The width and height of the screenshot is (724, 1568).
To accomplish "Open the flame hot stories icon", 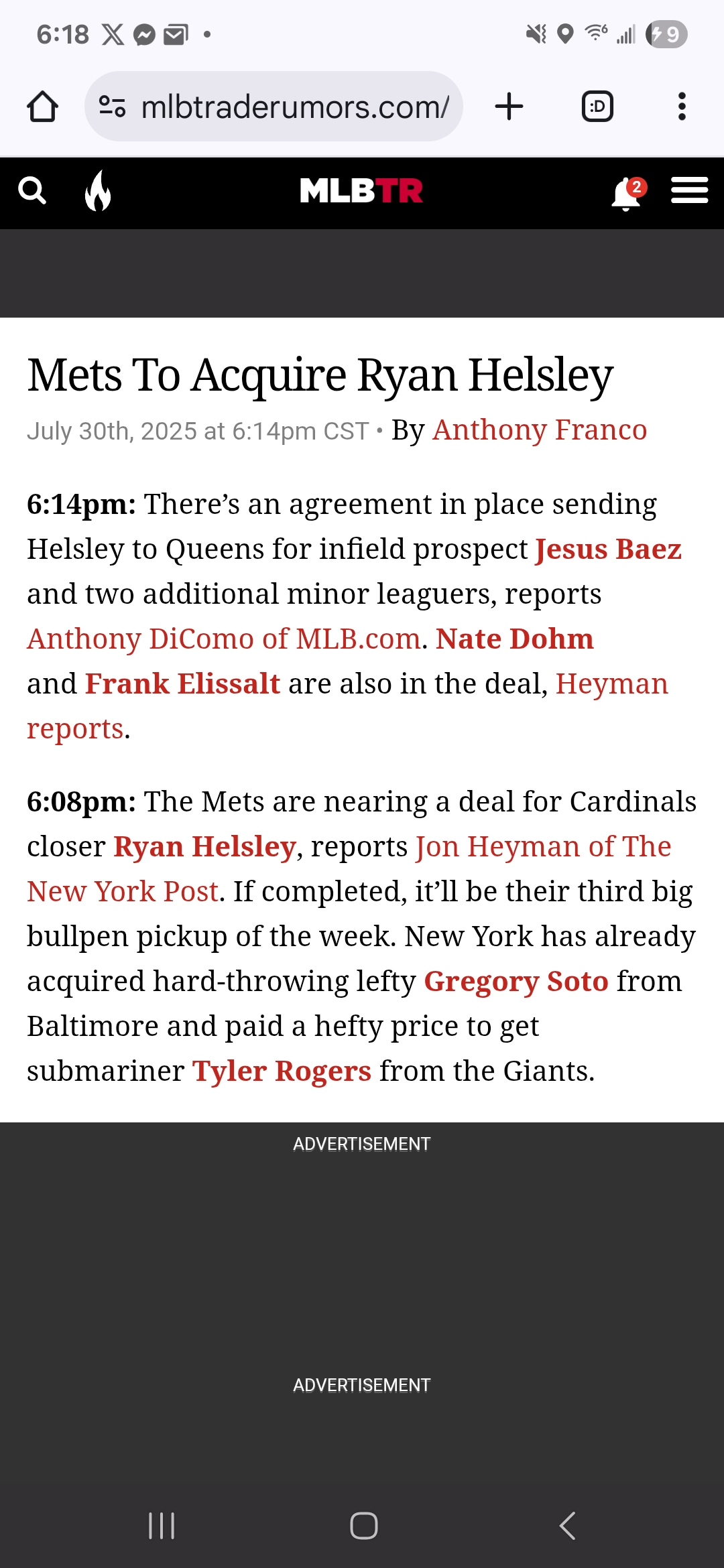I will point(98,191).
